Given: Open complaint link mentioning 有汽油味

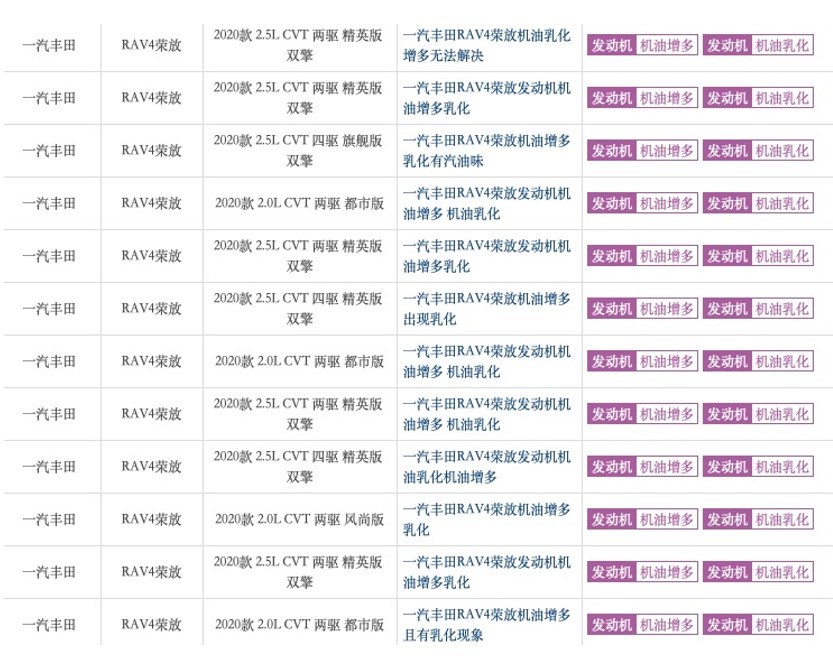Looking at the screenshot, I should [486, 150].
